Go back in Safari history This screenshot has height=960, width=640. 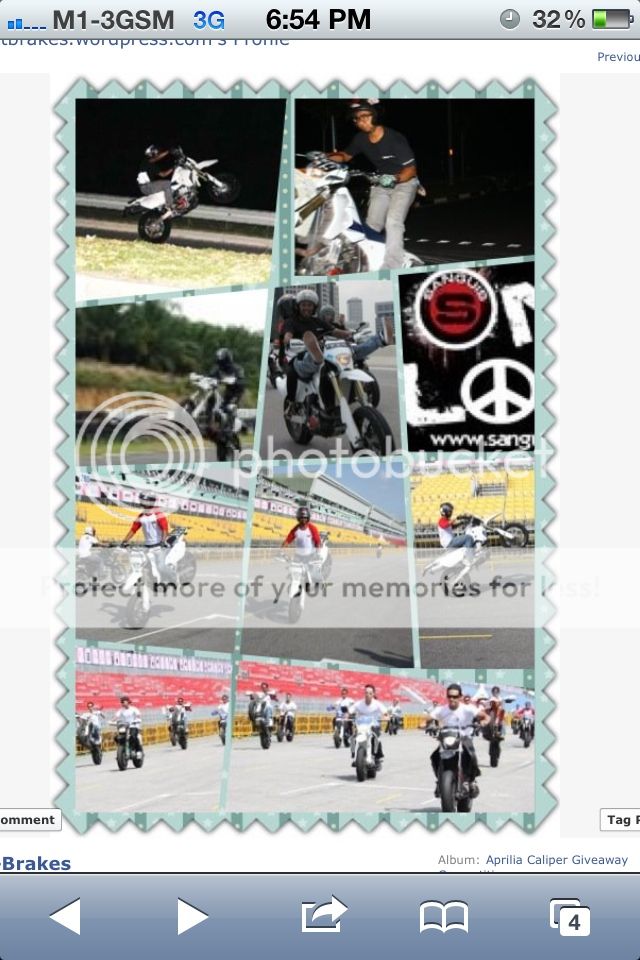click(65, 916)
